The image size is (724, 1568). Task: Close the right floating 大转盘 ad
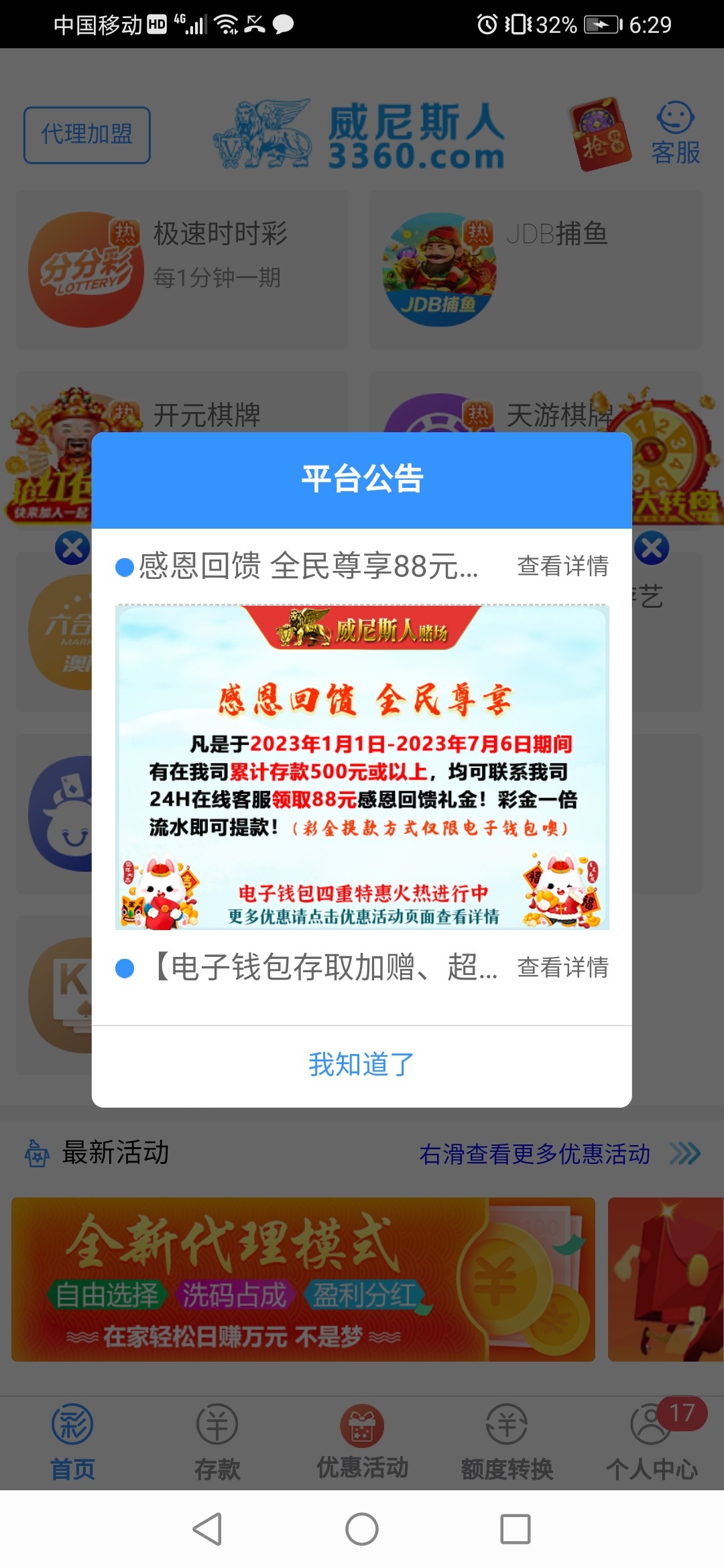click(x=652, y=548)
